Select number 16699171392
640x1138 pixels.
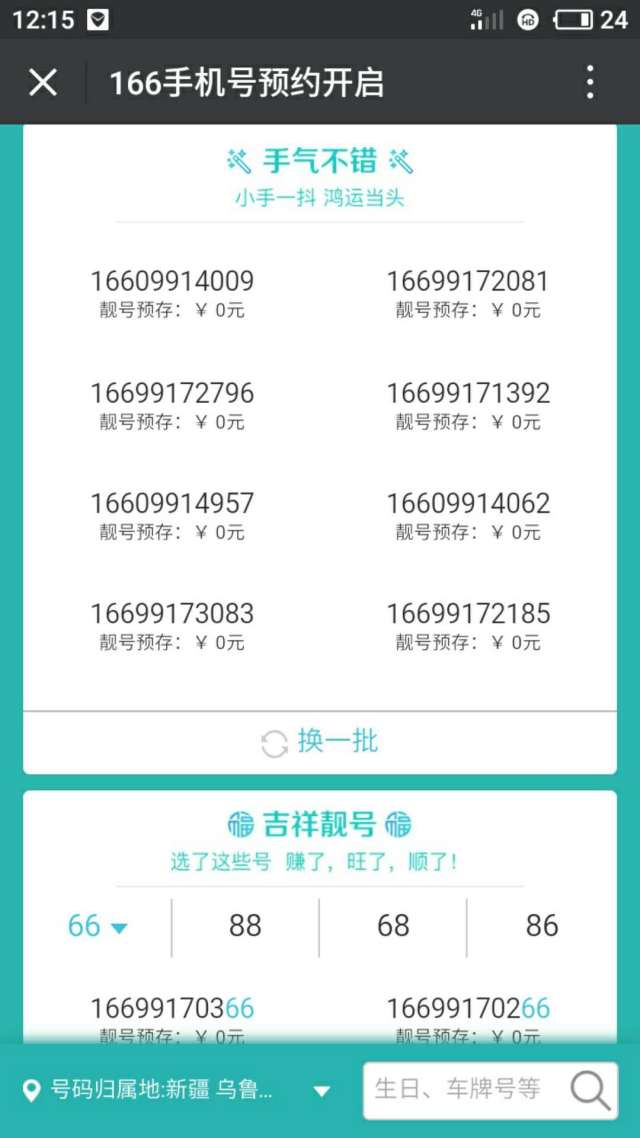468,405
